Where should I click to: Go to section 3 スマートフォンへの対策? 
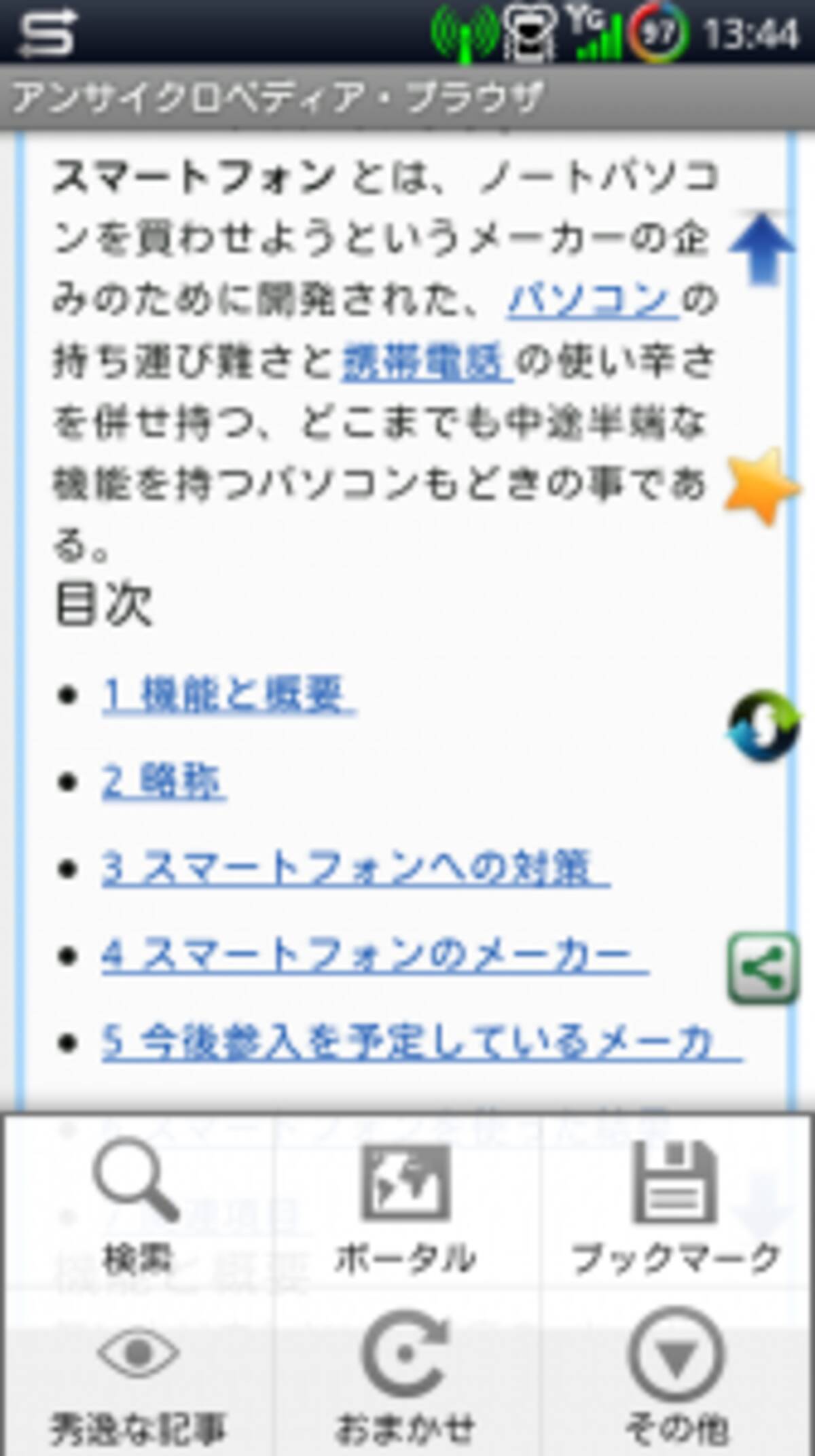355,868
